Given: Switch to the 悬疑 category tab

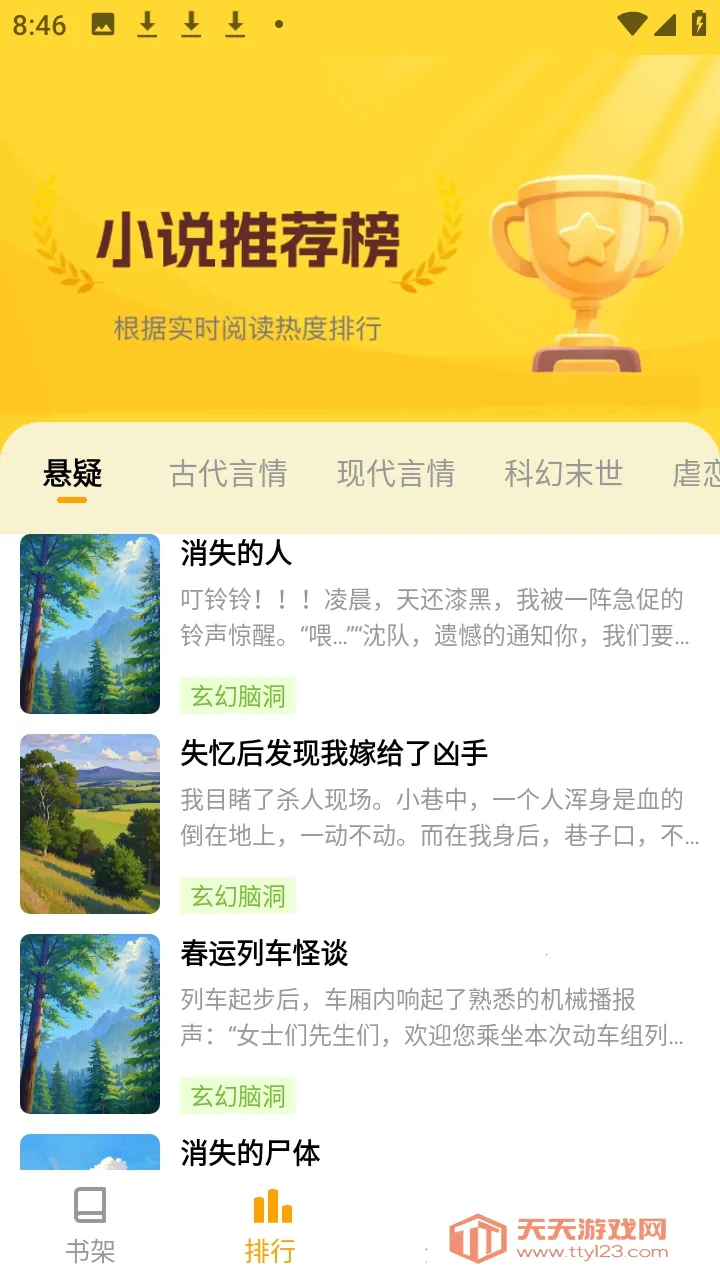Looking at the screenshot, I should 73,473.
